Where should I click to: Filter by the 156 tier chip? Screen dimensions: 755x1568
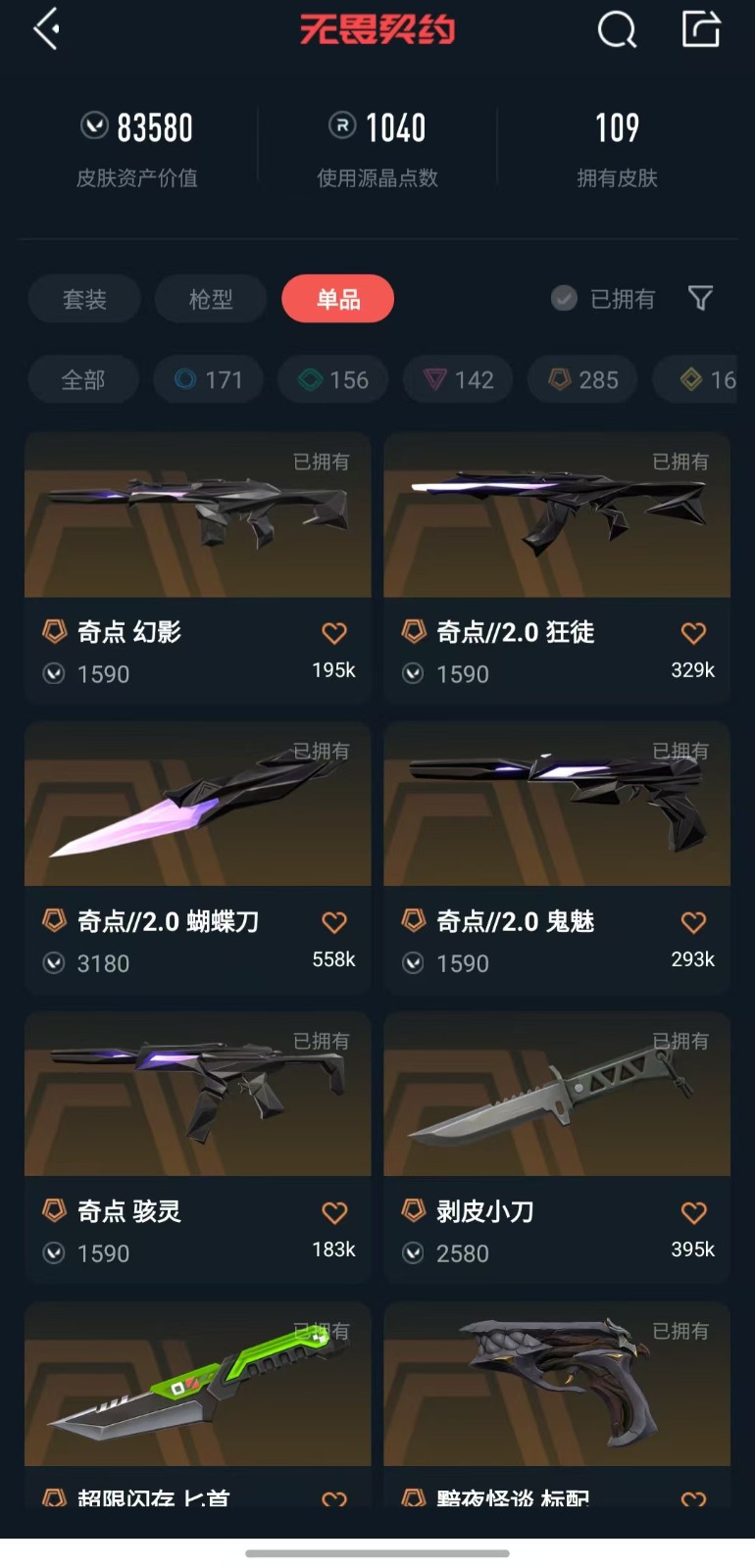[332, 379]
